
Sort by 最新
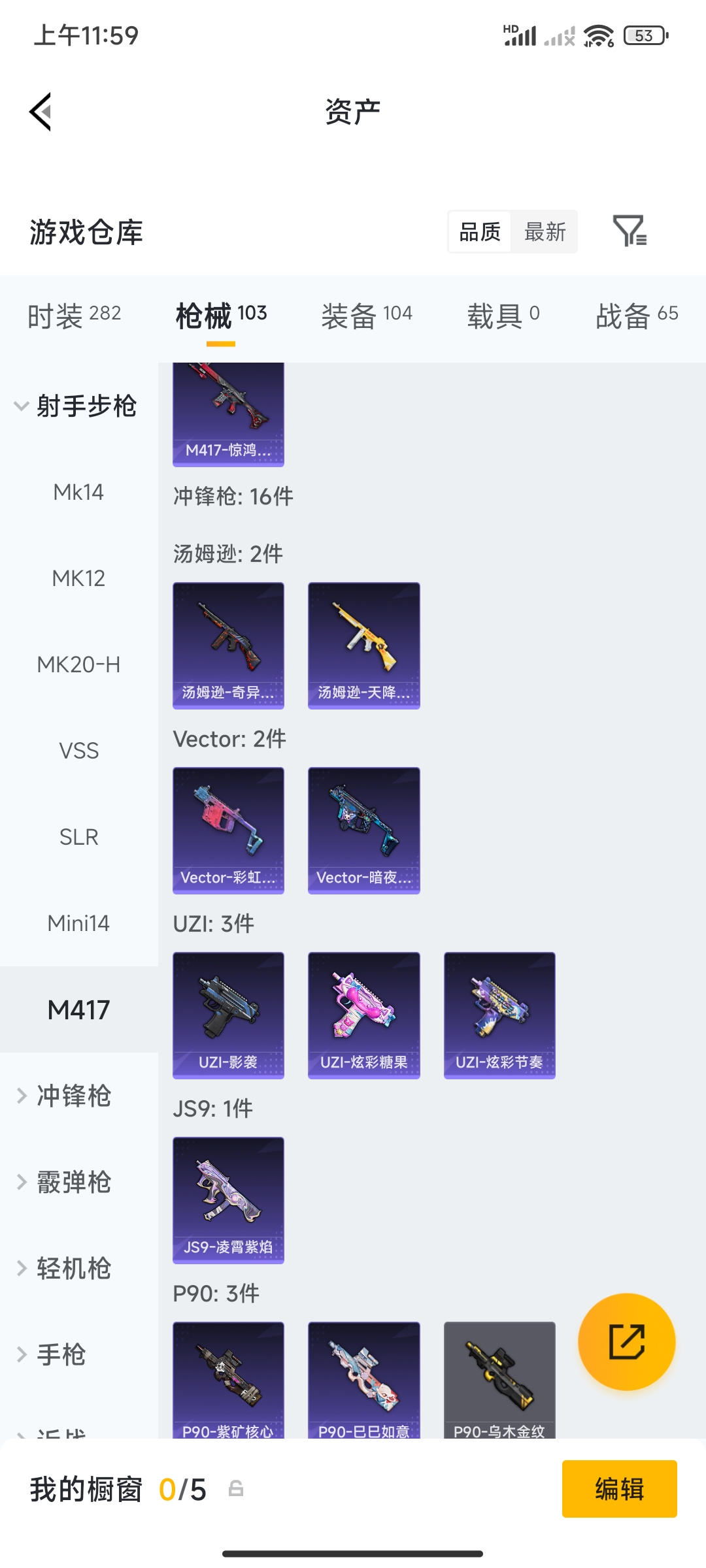[545, 231]
